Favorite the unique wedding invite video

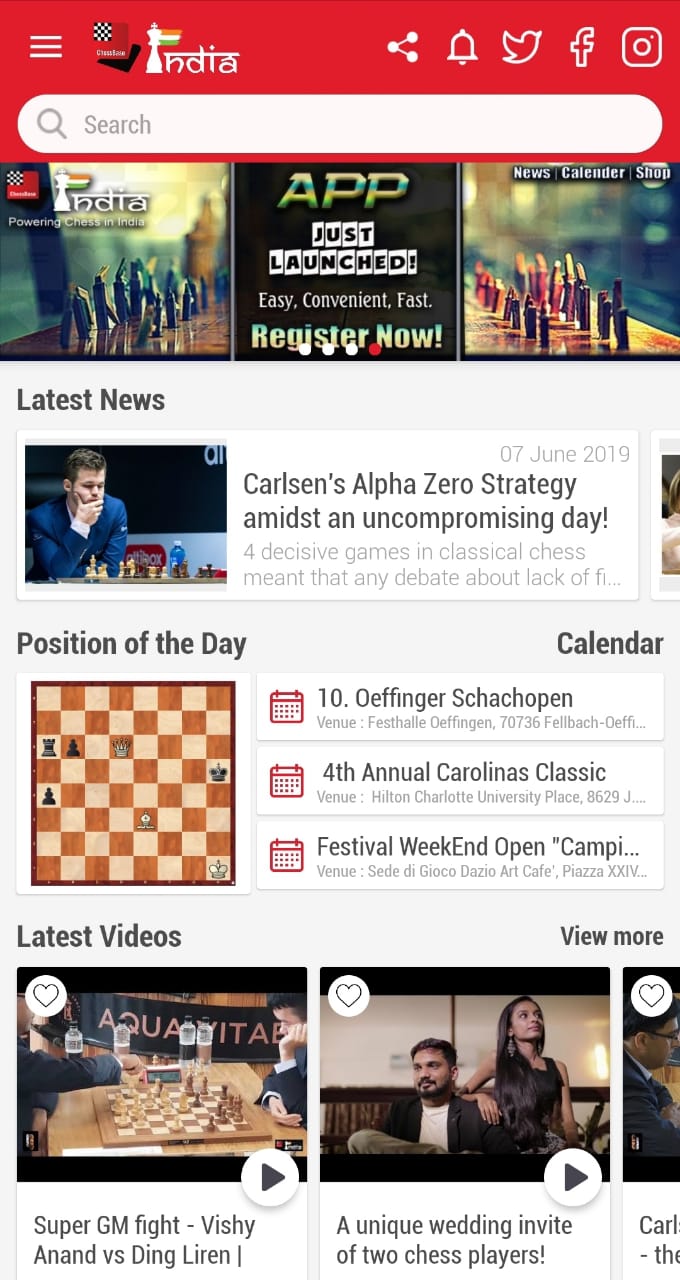[x=348, y=995]
